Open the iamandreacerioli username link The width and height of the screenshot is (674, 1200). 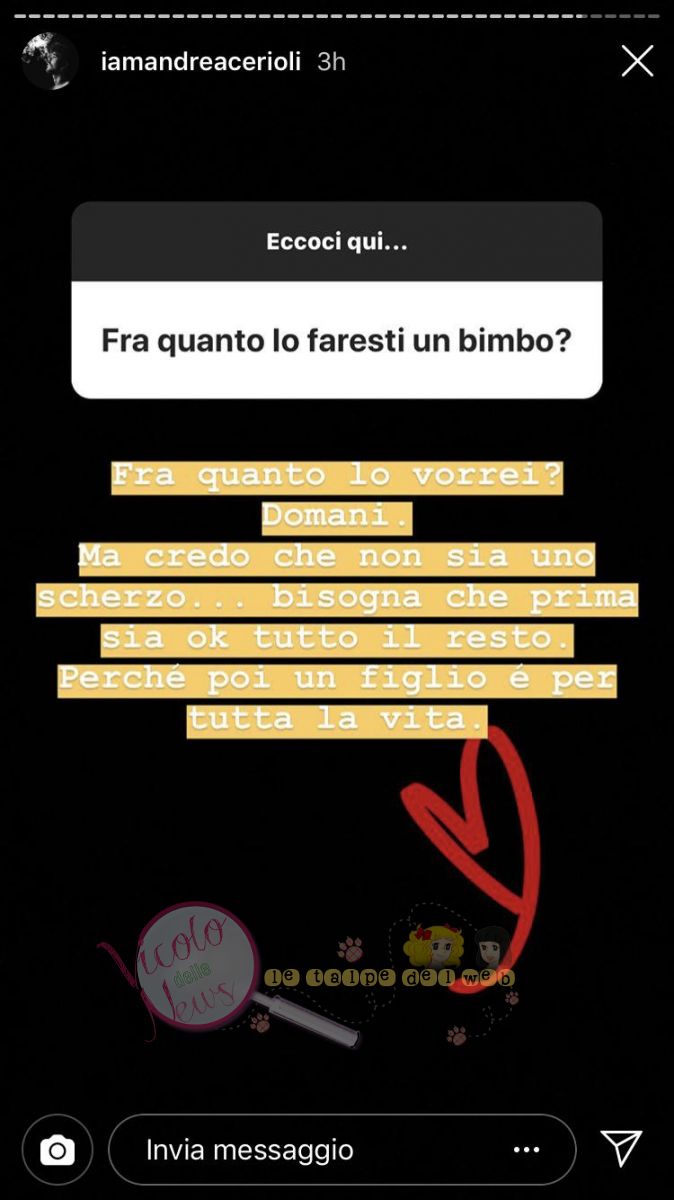(201, 61)
